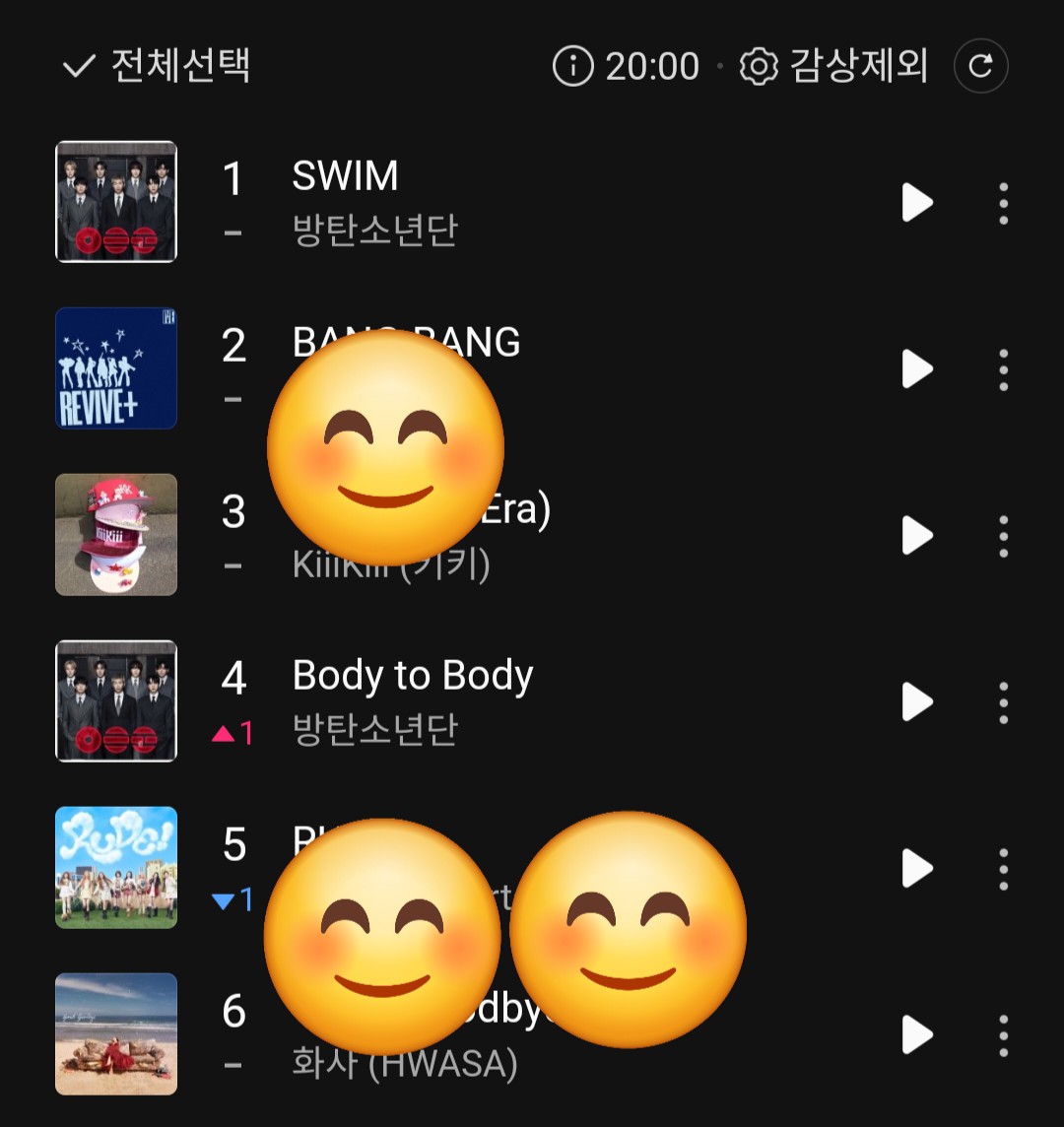Screen dimensions: 1064x1127
Task: Refresh the chart with the reload icon
Action: click(x=980, y=66)
